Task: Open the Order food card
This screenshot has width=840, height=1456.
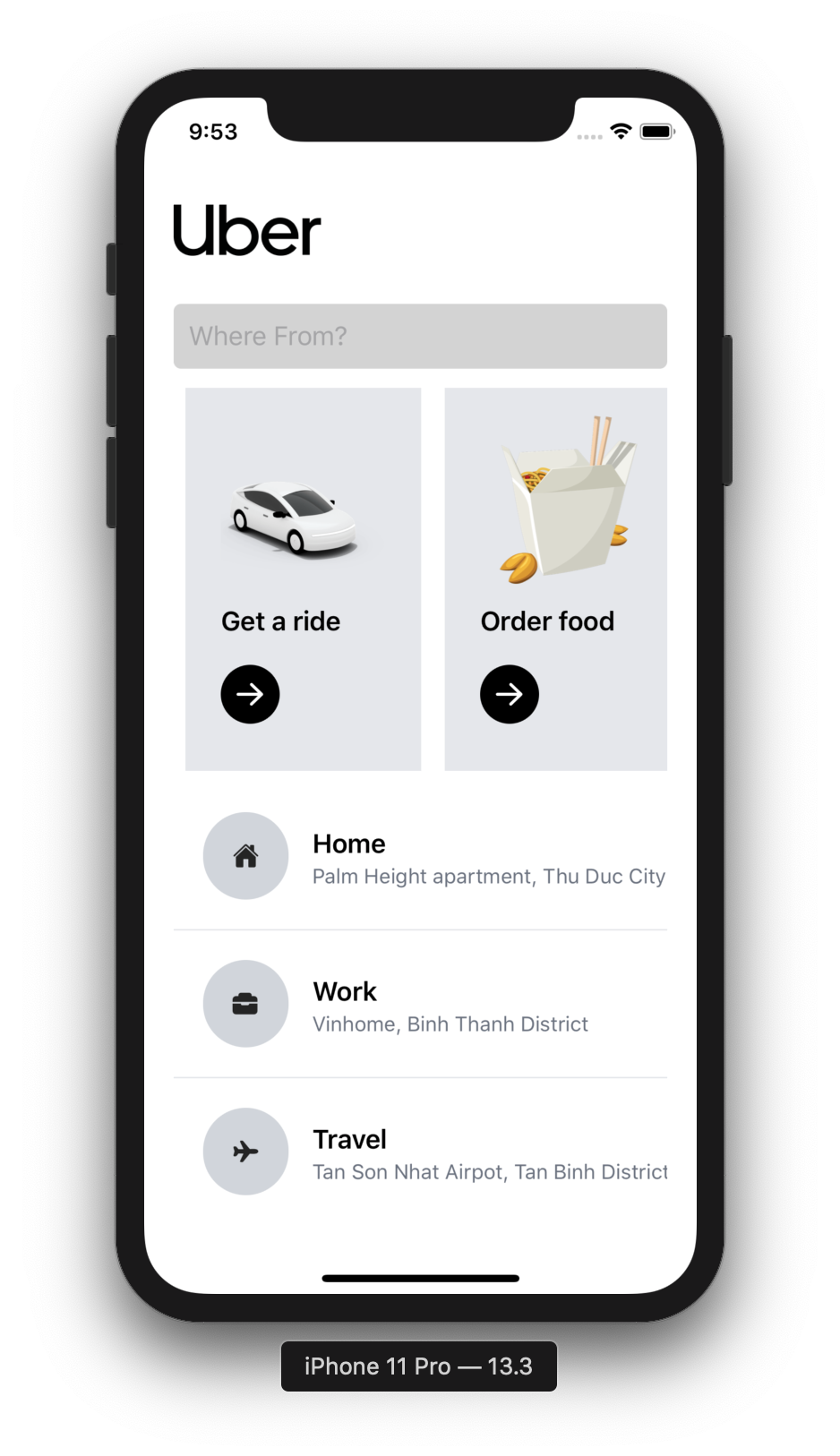Action: pos(555,578)
